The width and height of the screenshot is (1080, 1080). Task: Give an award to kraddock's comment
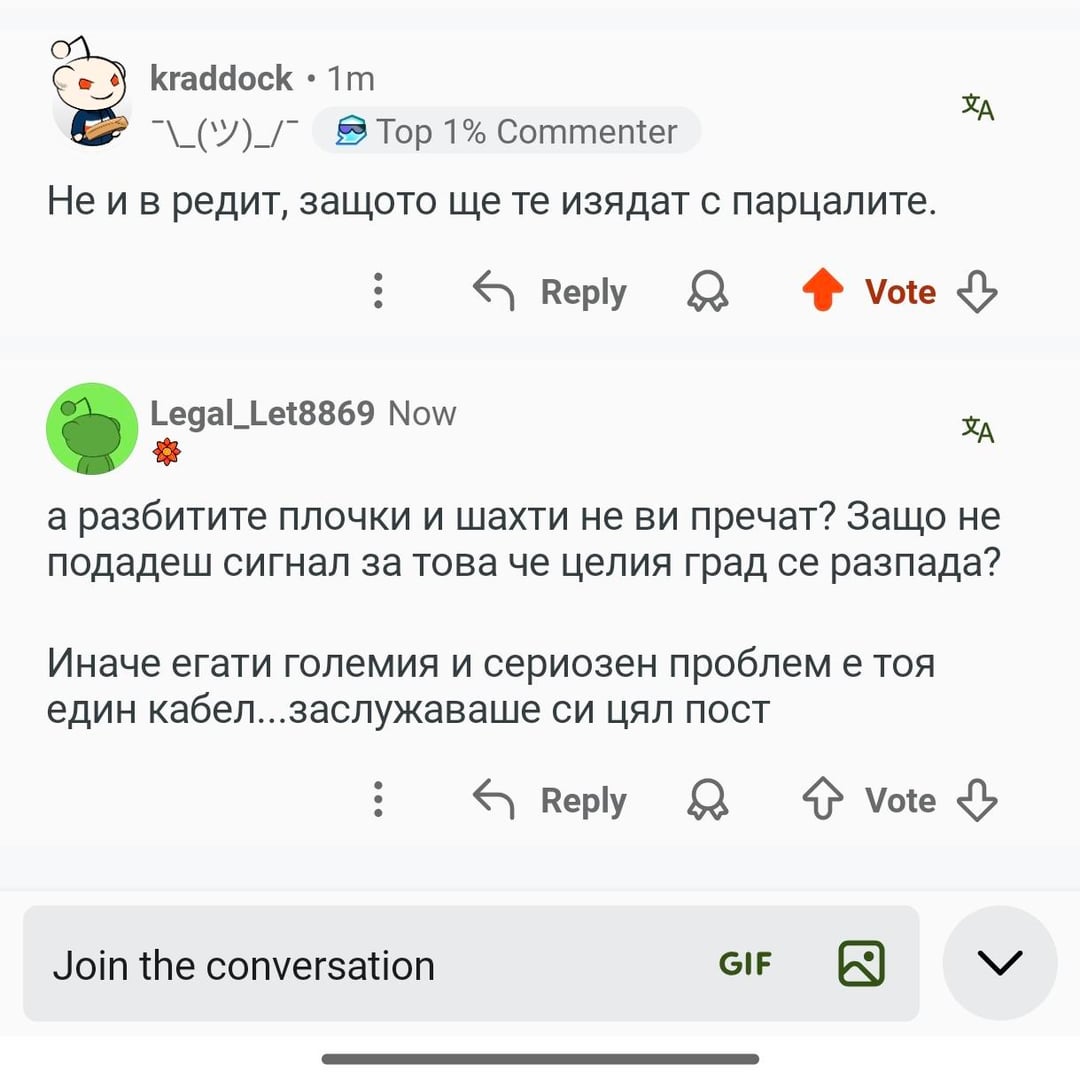coord(708,292)
